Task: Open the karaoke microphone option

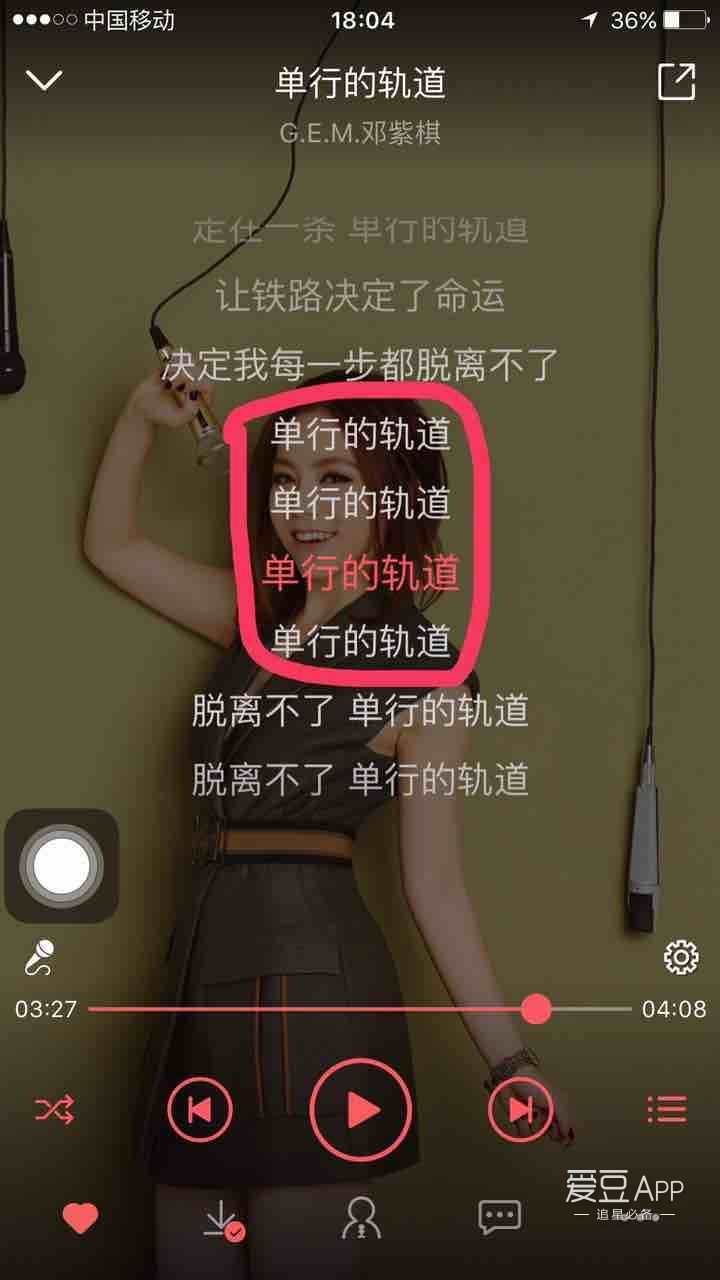Action: click(x=40, y=958)
